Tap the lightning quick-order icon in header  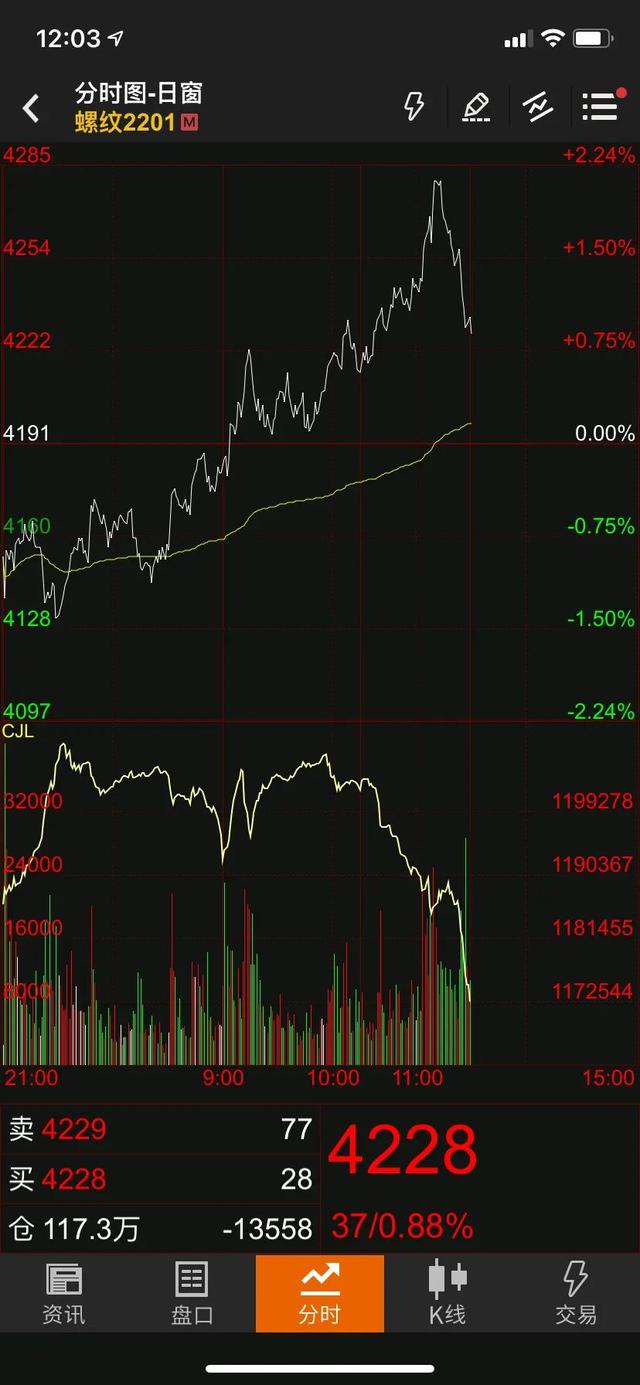click(414, 106)
